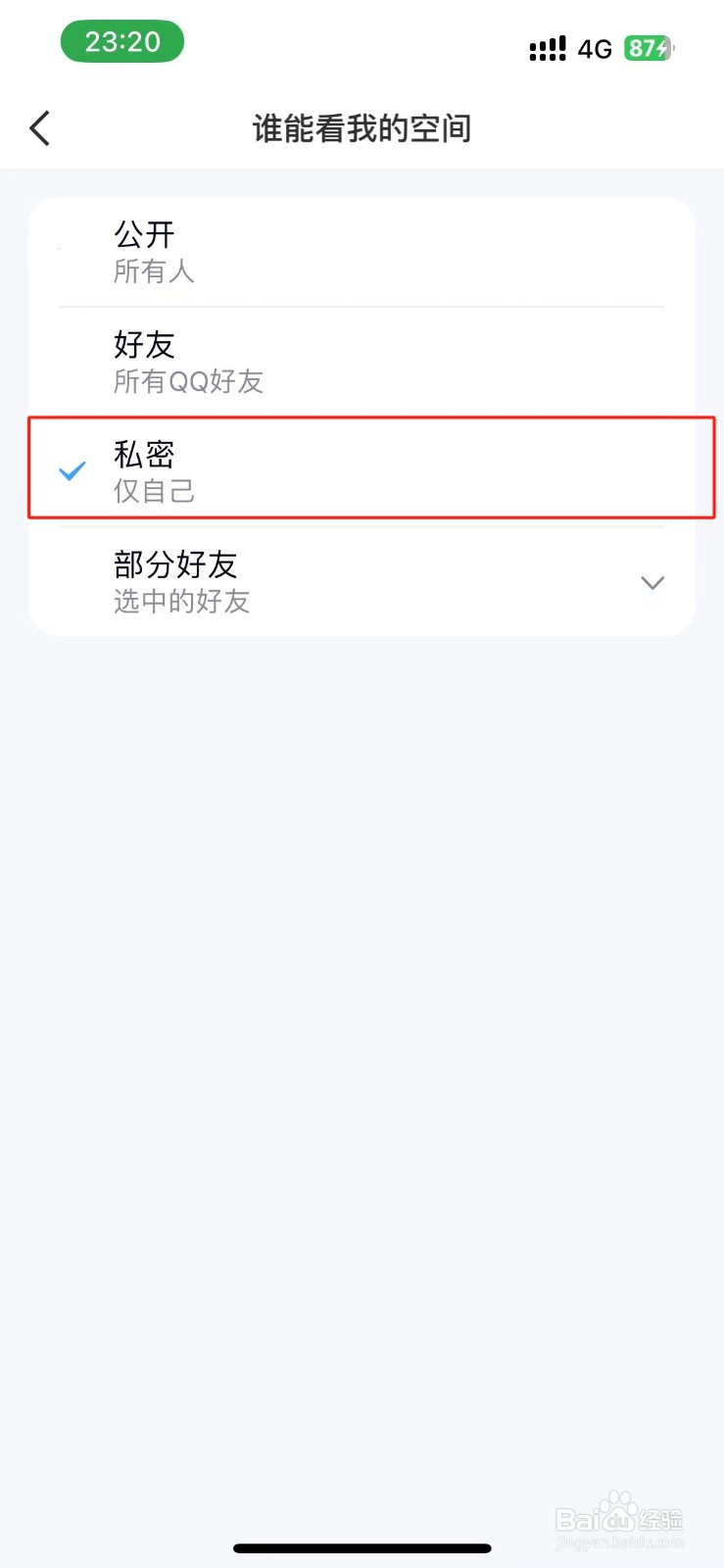Image resolution: width=724 pixels, height=1568 pixels.
Task: Tap the back arrow to return
Action: coord(39,127)
